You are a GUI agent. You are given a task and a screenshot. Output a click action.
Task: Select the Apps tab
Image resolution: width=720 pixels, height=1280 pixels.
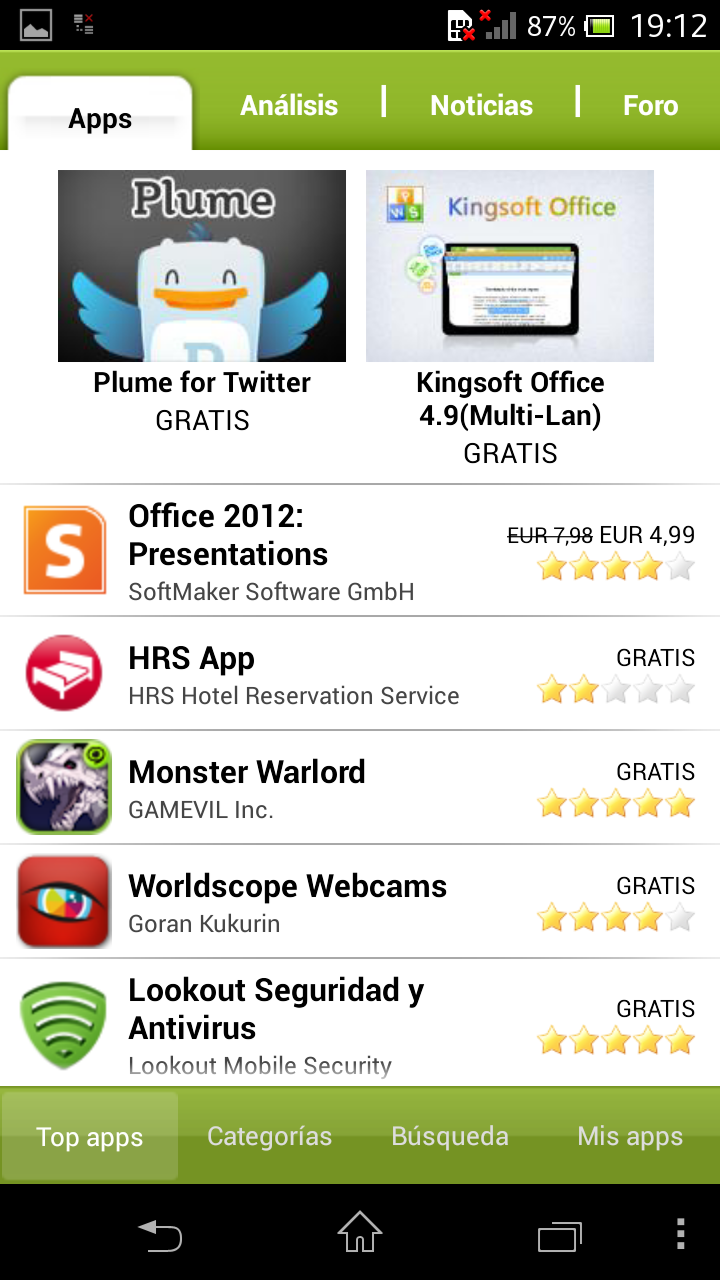100,118
